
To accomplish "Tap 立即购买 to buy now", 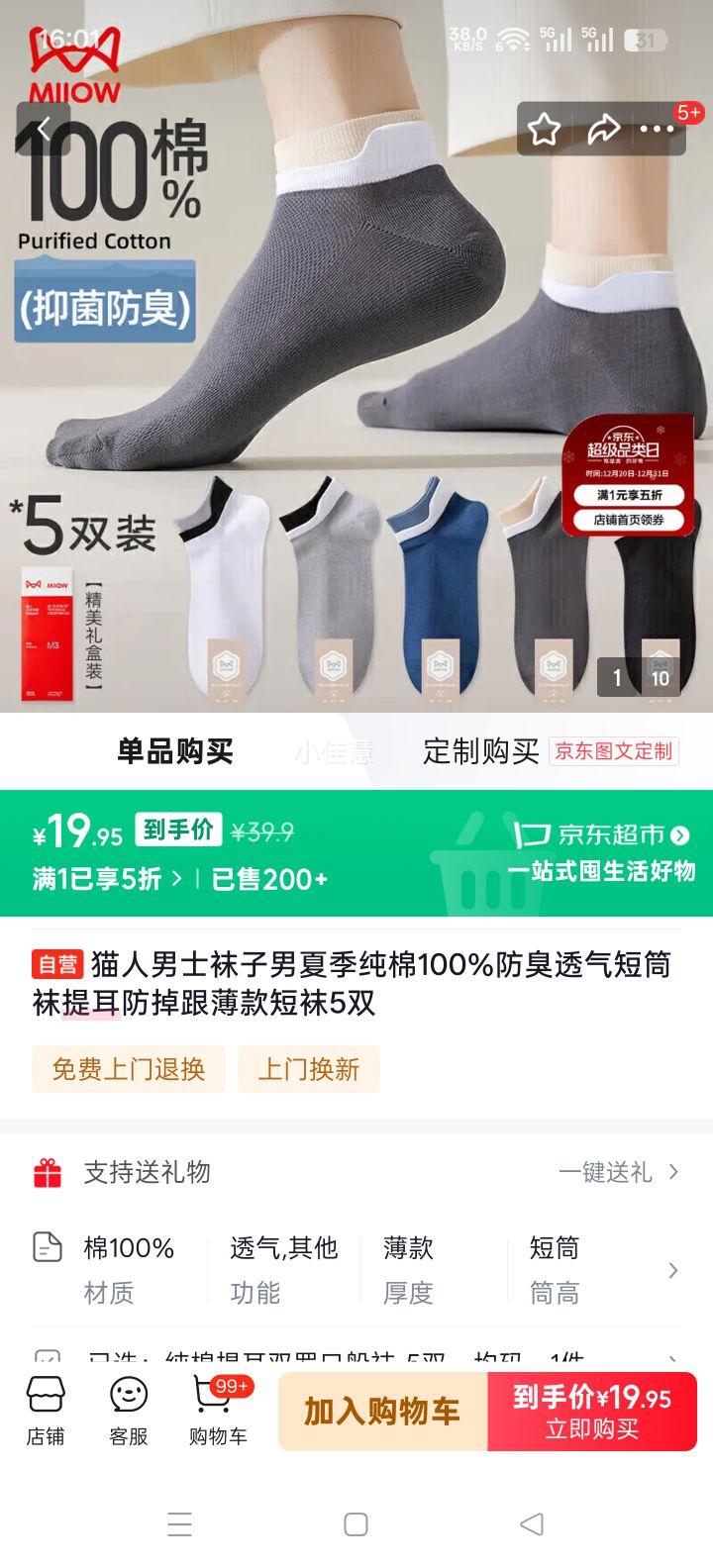I will click(594, 1410).
